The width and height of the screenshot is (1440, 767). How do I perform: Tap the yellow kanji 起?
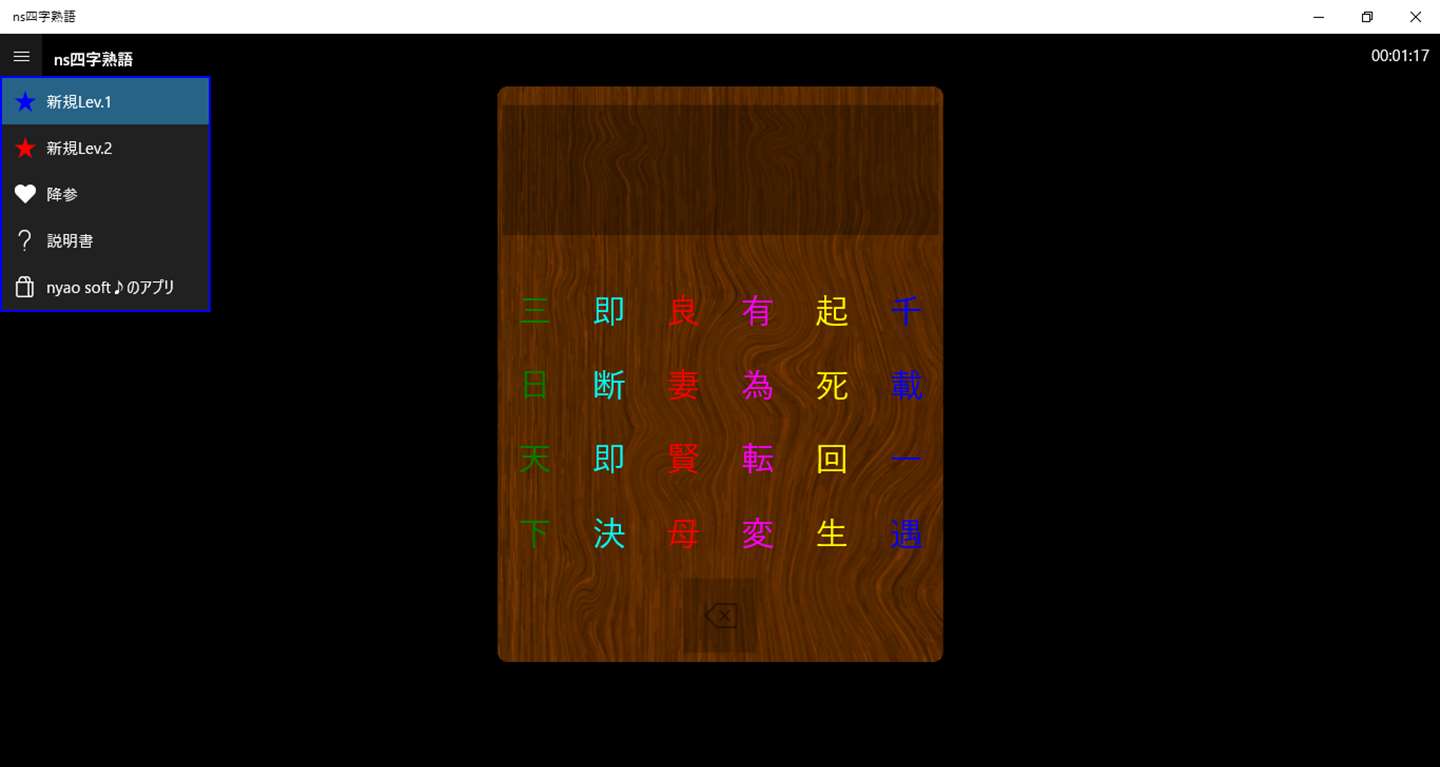point(832,311)
